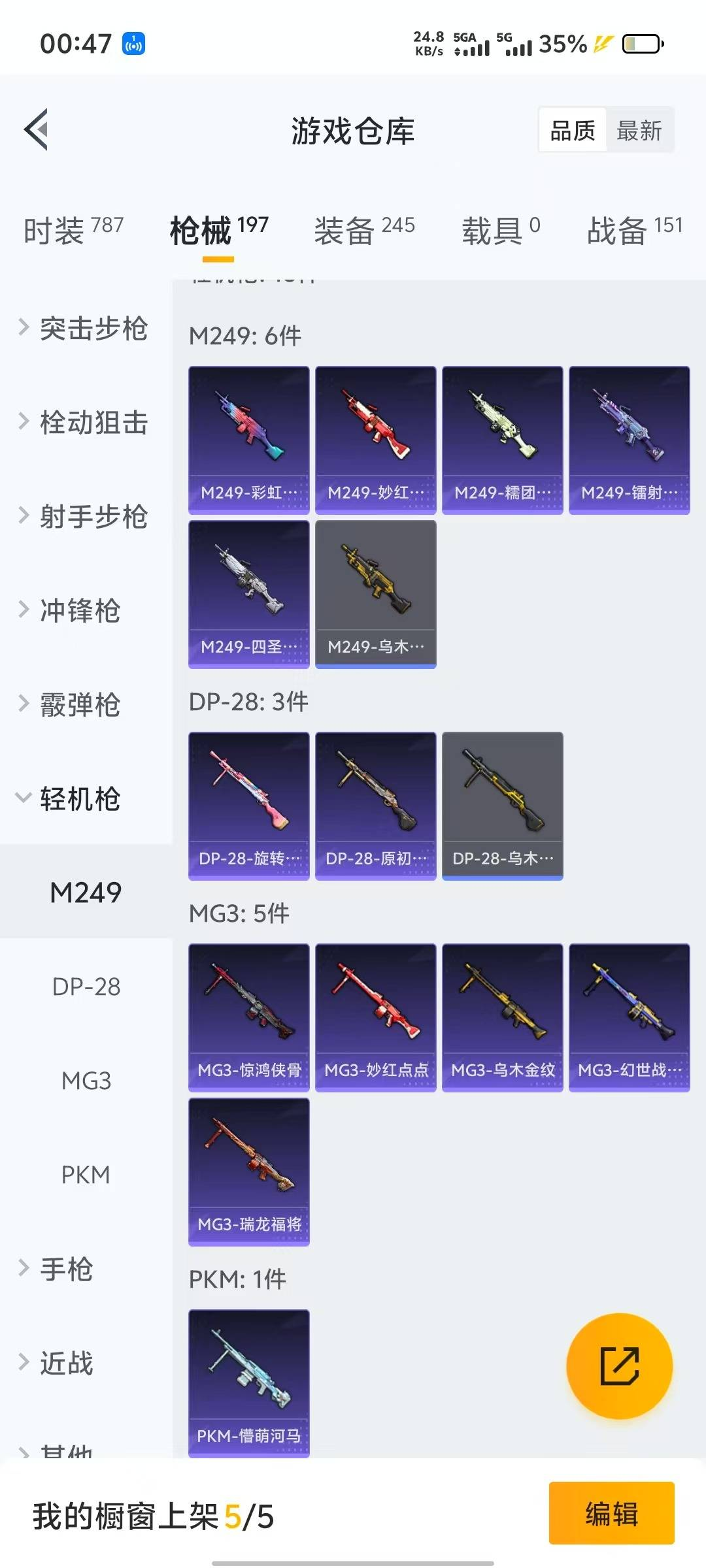
Task: View the M249-乌木 skin
Action: [x=375, y=594]
